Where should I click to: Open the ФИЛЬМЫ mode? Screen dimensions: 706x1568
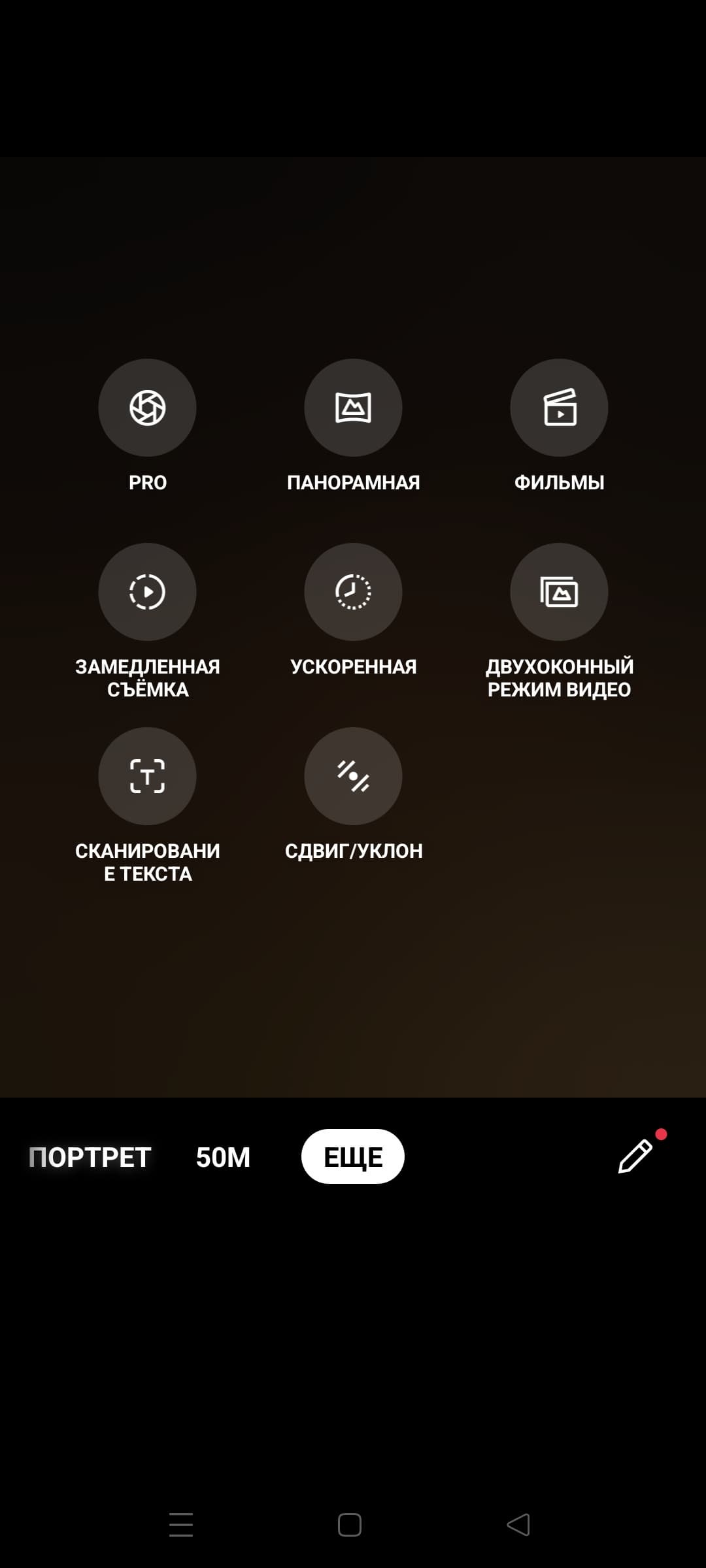click(x=559, y=408)
